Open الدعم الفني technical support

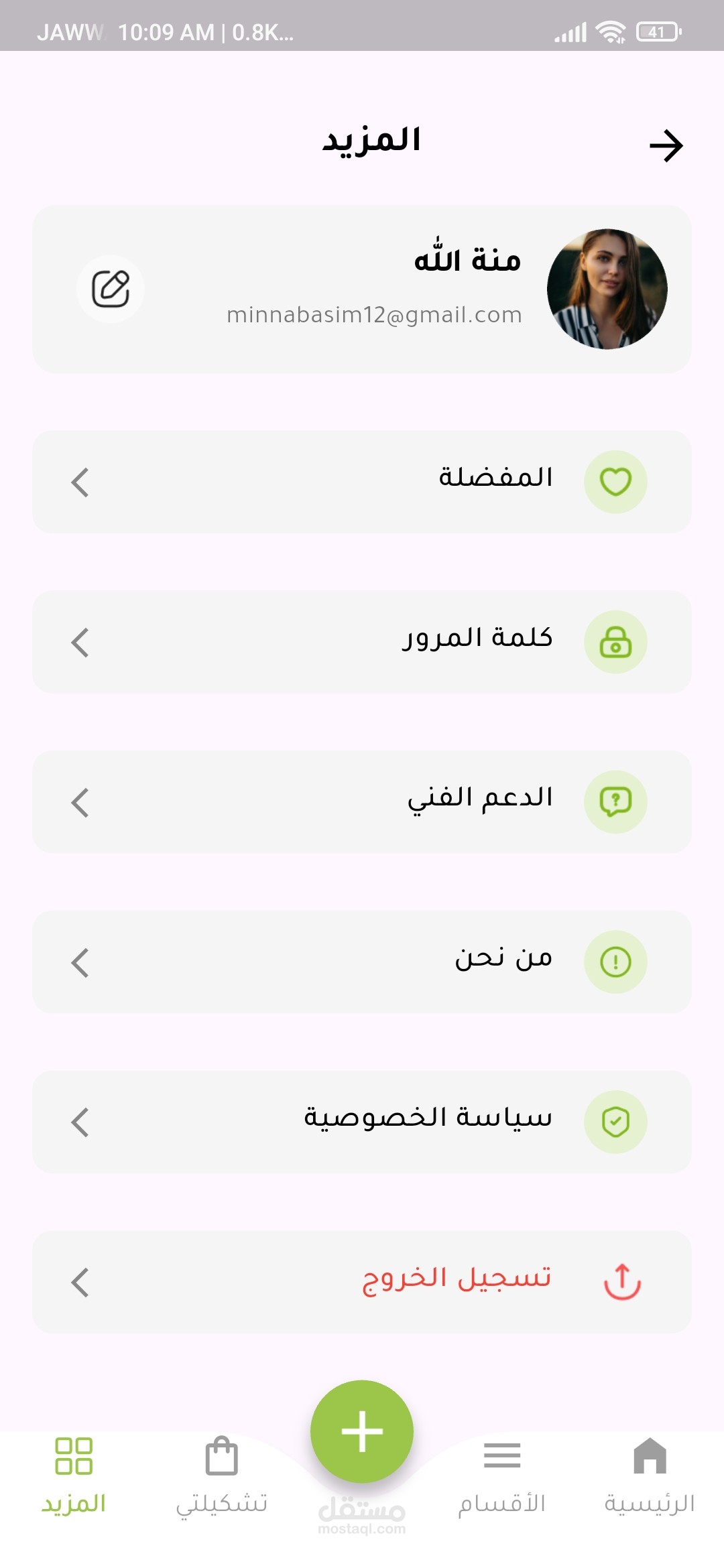click(x=362, y=801)
